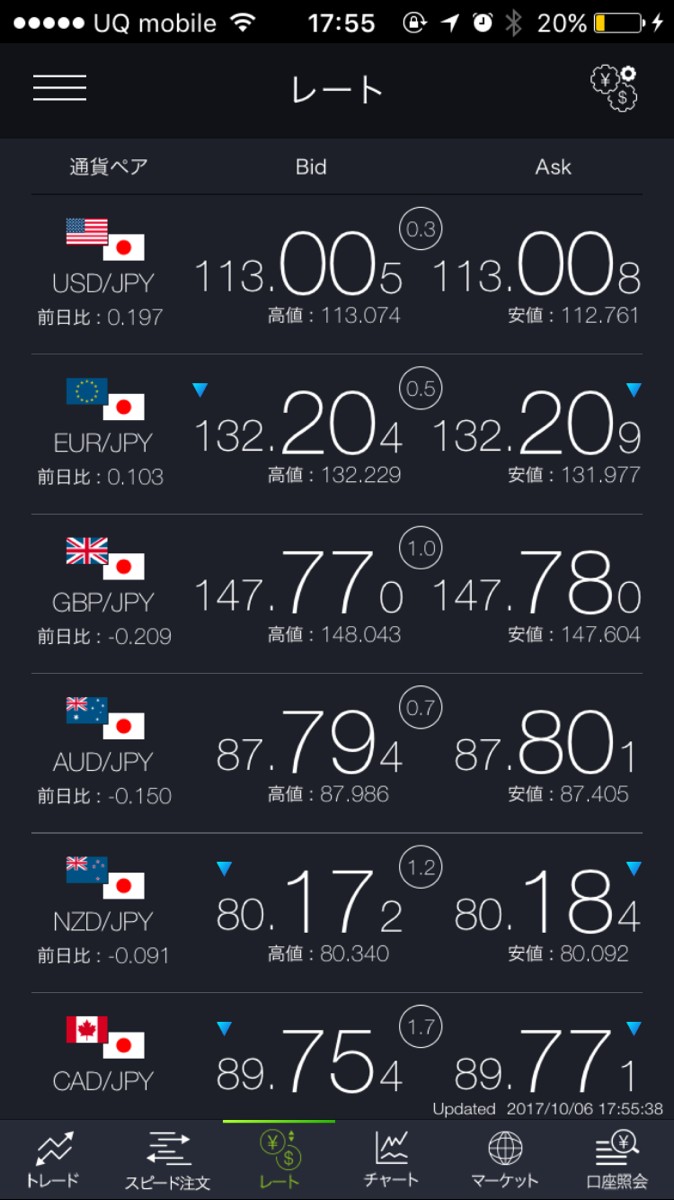Viewport: 674px width, 1200px height.
Task: Tap the USD/JPY Ask rate 113.008
Action: coord(536,270)
